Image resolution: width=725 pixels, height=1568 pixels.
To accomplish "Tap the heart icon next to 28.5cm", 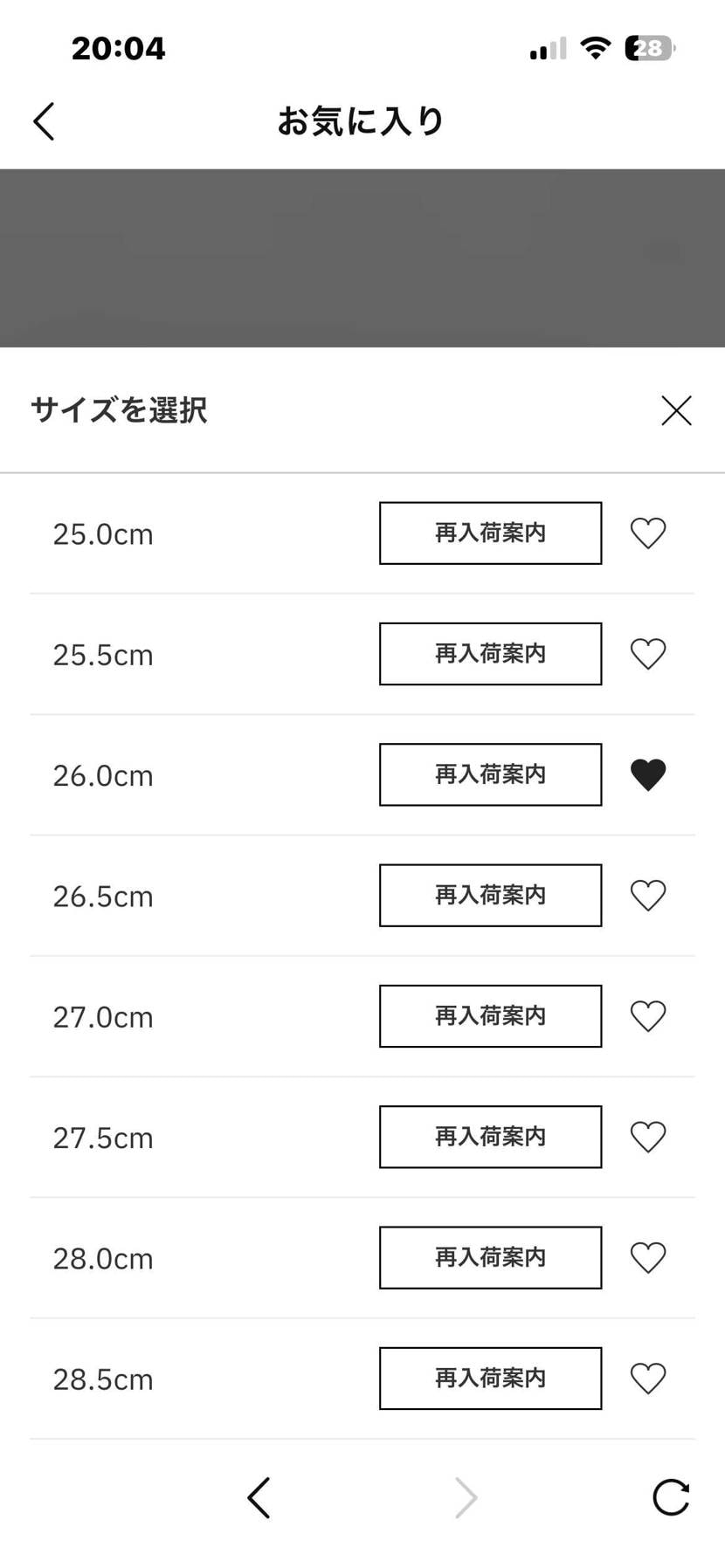I will 648,1379.
